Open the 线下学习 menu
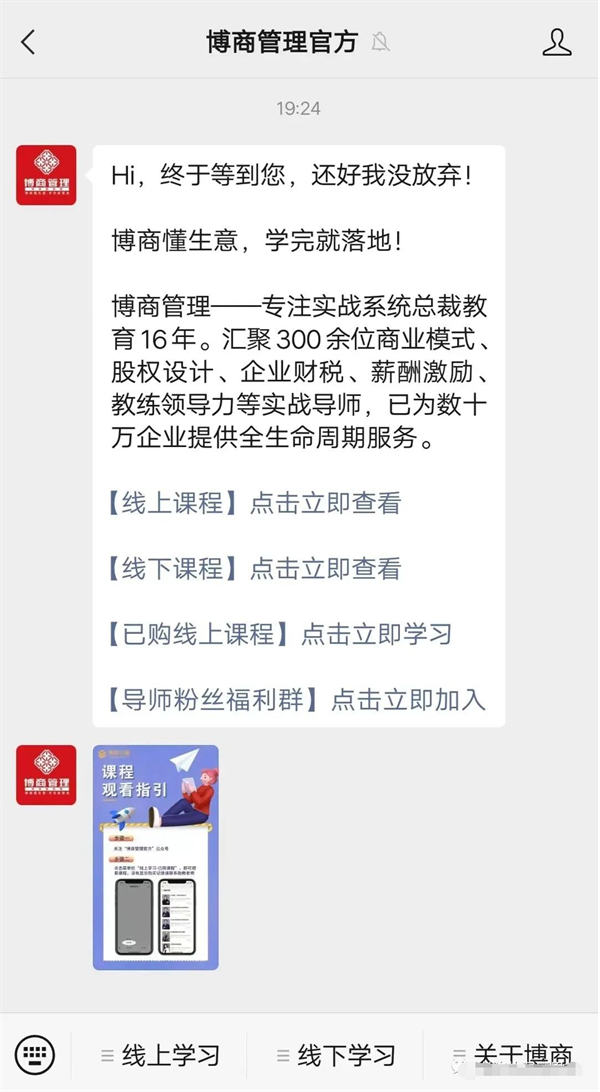This screenshot has width=600, height=1092. 336,1055
